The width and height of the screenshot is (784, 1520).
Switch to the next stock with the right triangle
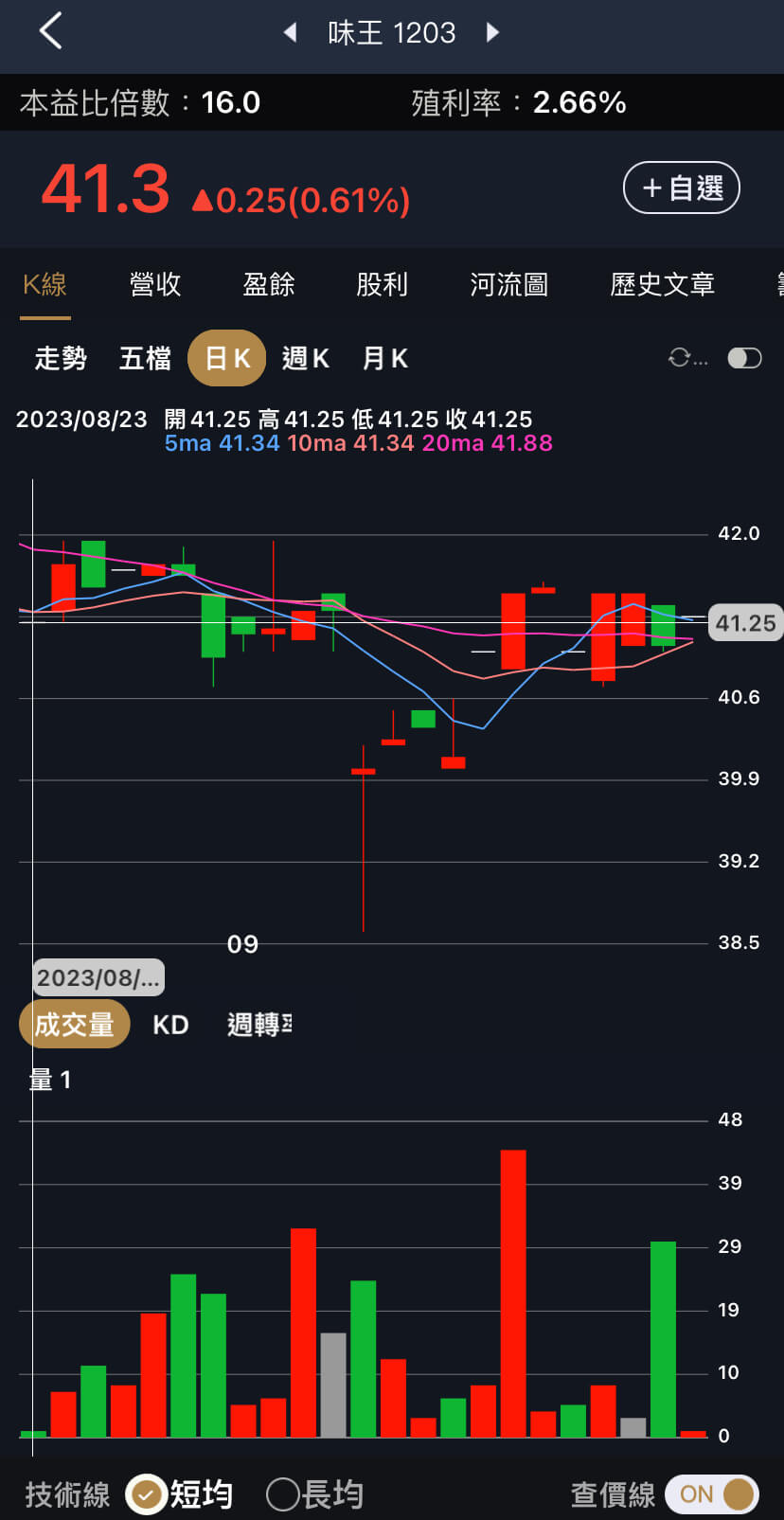pyautogui.click(x=491, y=32)
